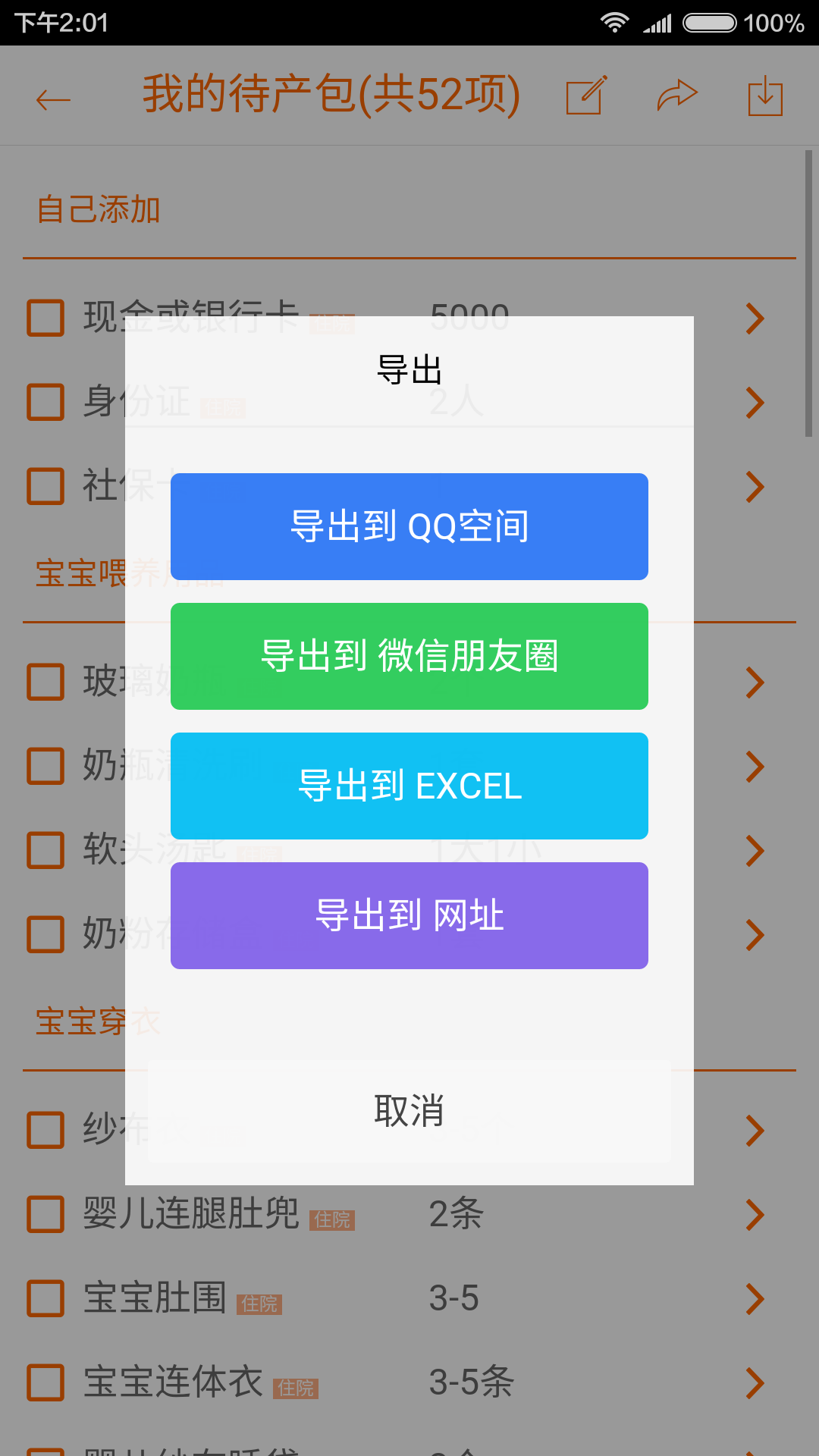Screen dimensions: 819x1456
Task: Tap the 宝宝穿衣 section header
Action: point(97,1021)
